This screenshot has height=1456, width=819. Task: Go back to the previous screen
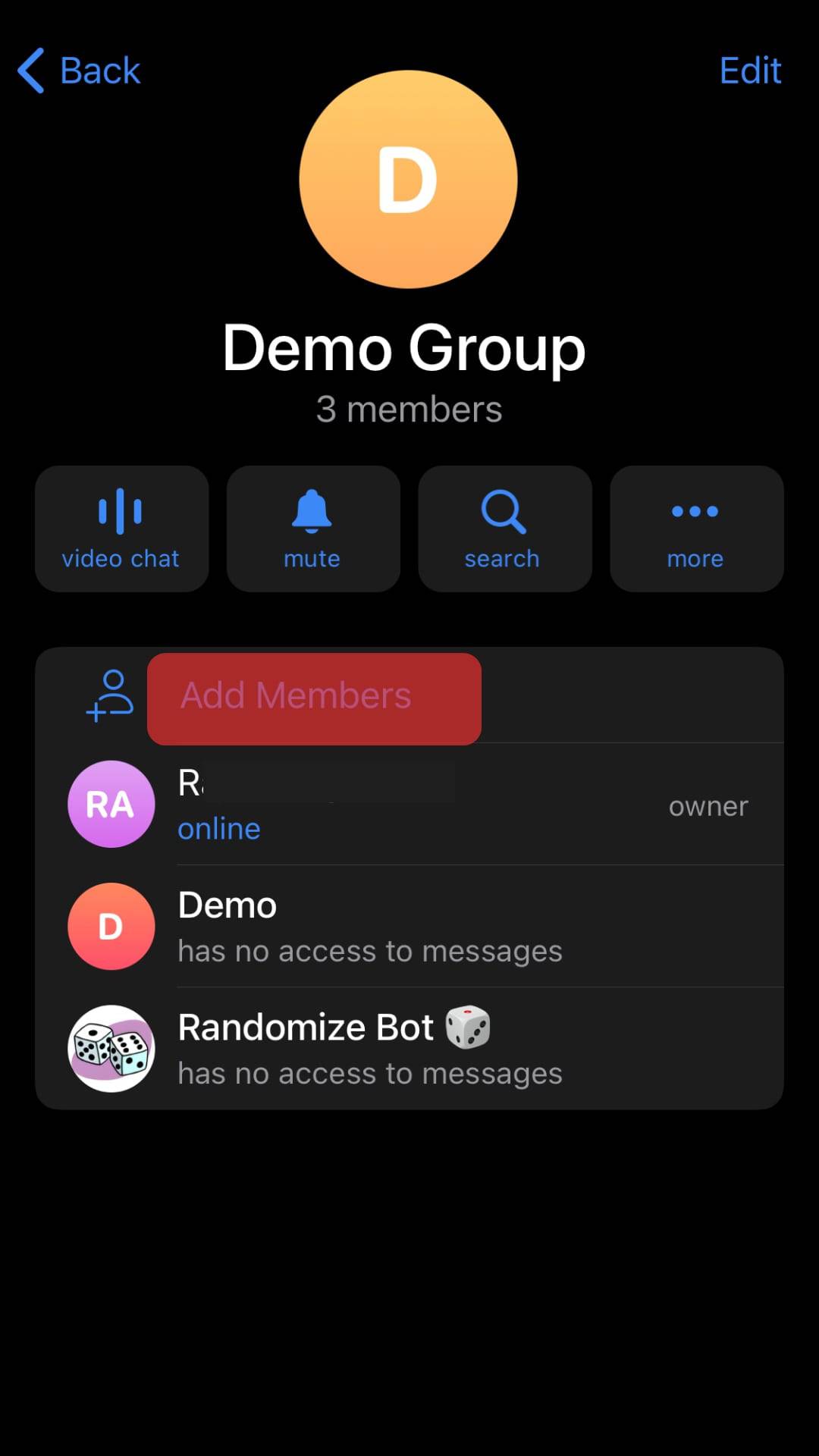(x=79, y=71)
